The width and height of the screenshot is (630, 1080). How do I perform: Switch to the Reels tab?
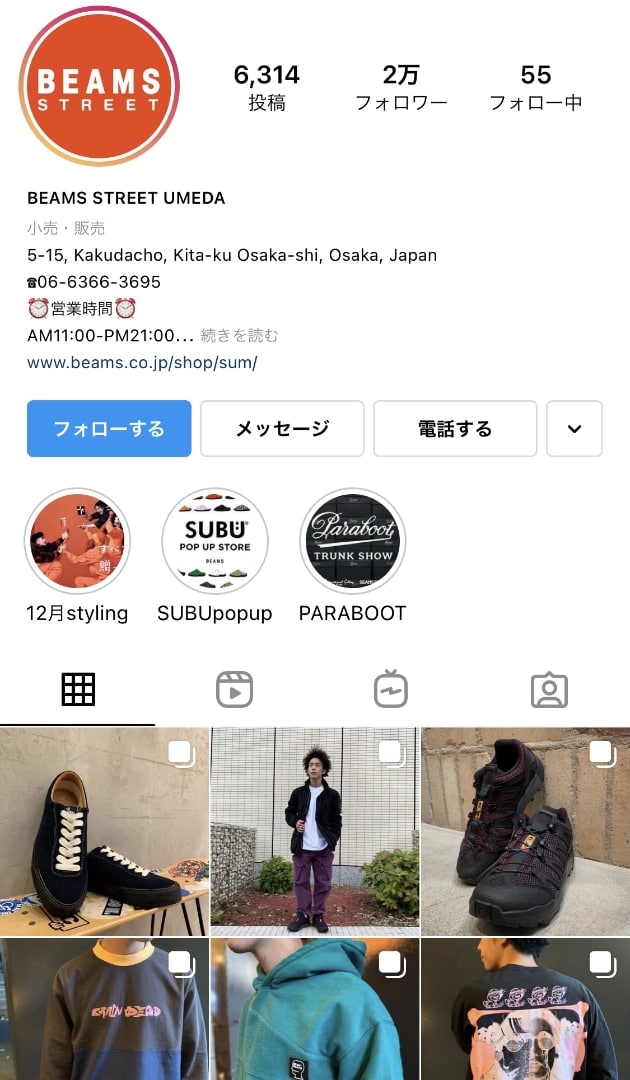[235, 690]
